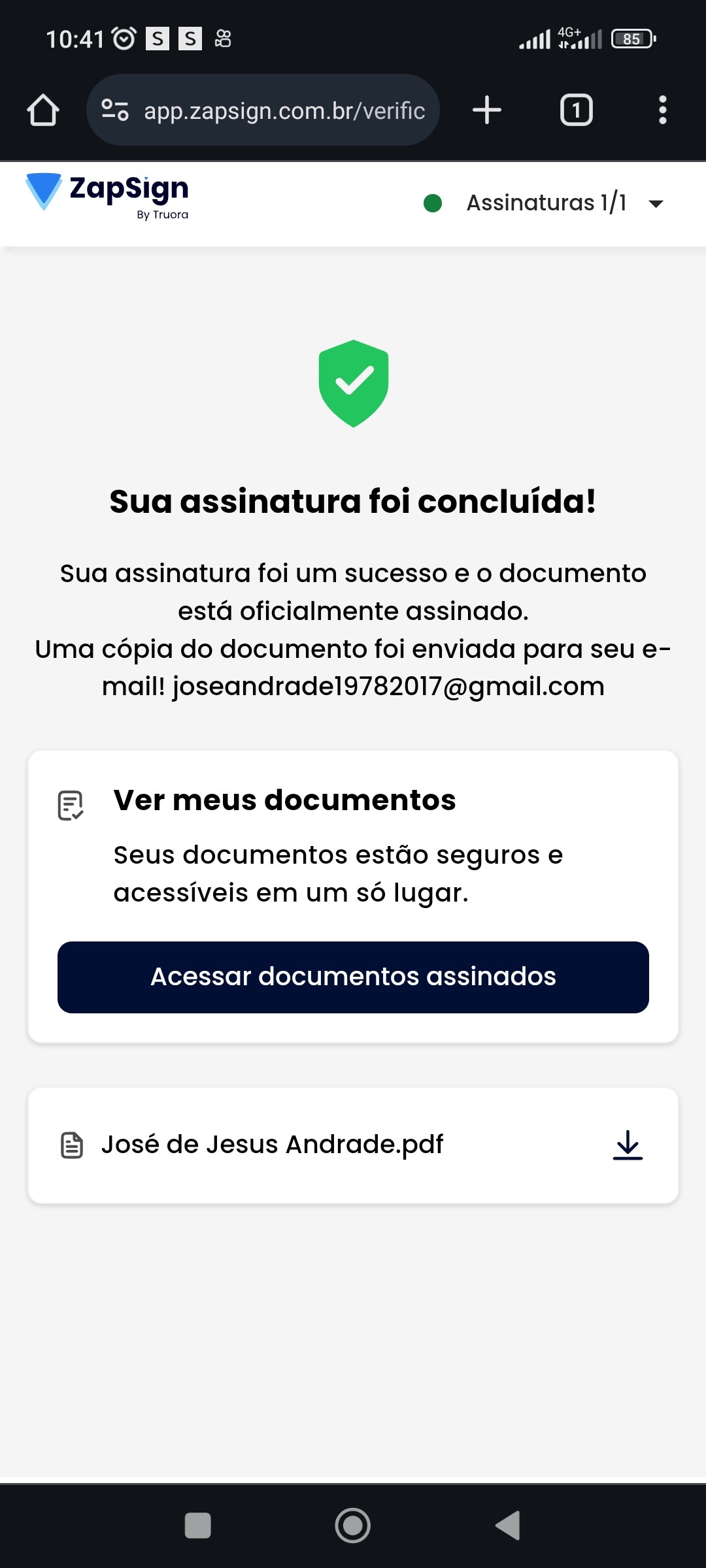Open a new browser tab
The width and height of the screenshot is (706, 1568).
click(x=487, y=110)
